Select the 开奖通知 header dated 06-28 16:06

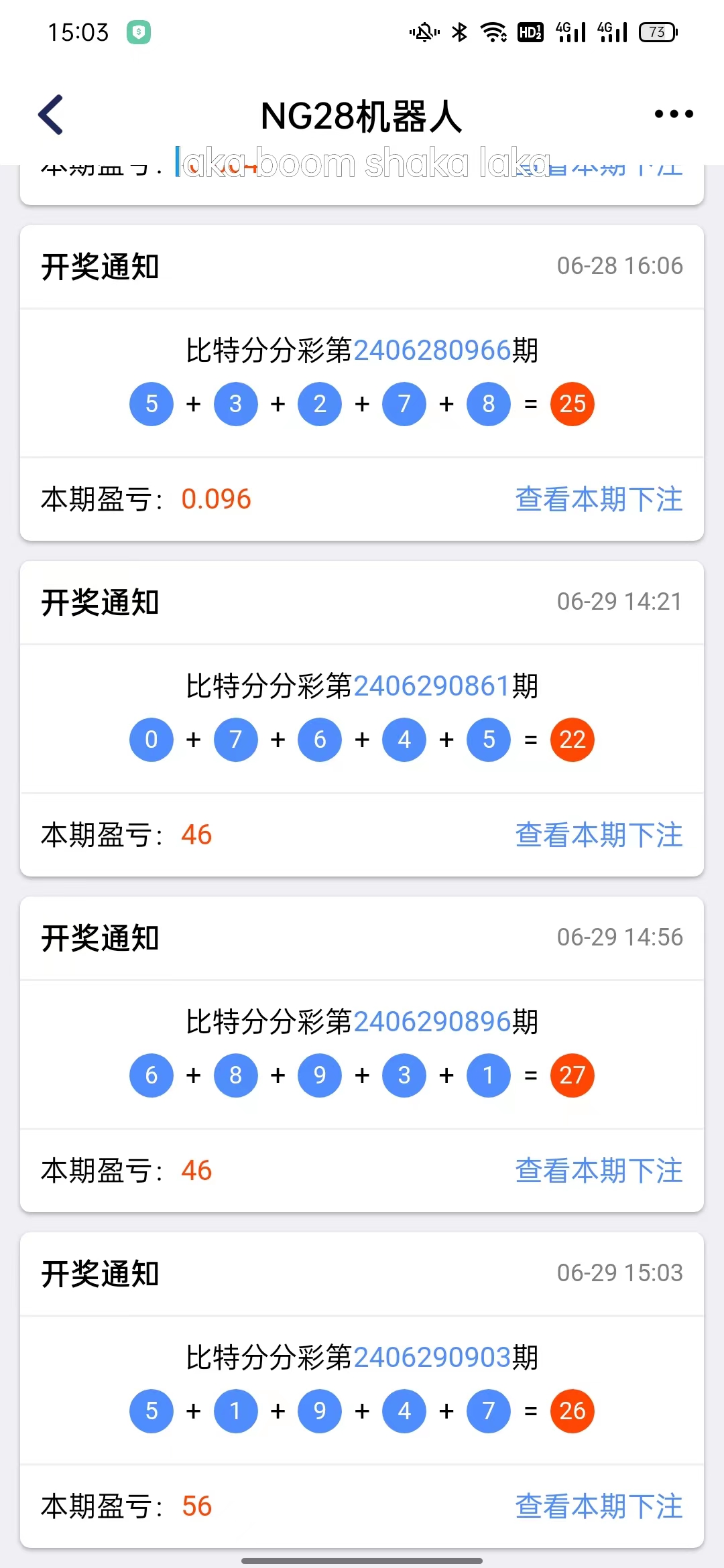(x=99, y=265)
